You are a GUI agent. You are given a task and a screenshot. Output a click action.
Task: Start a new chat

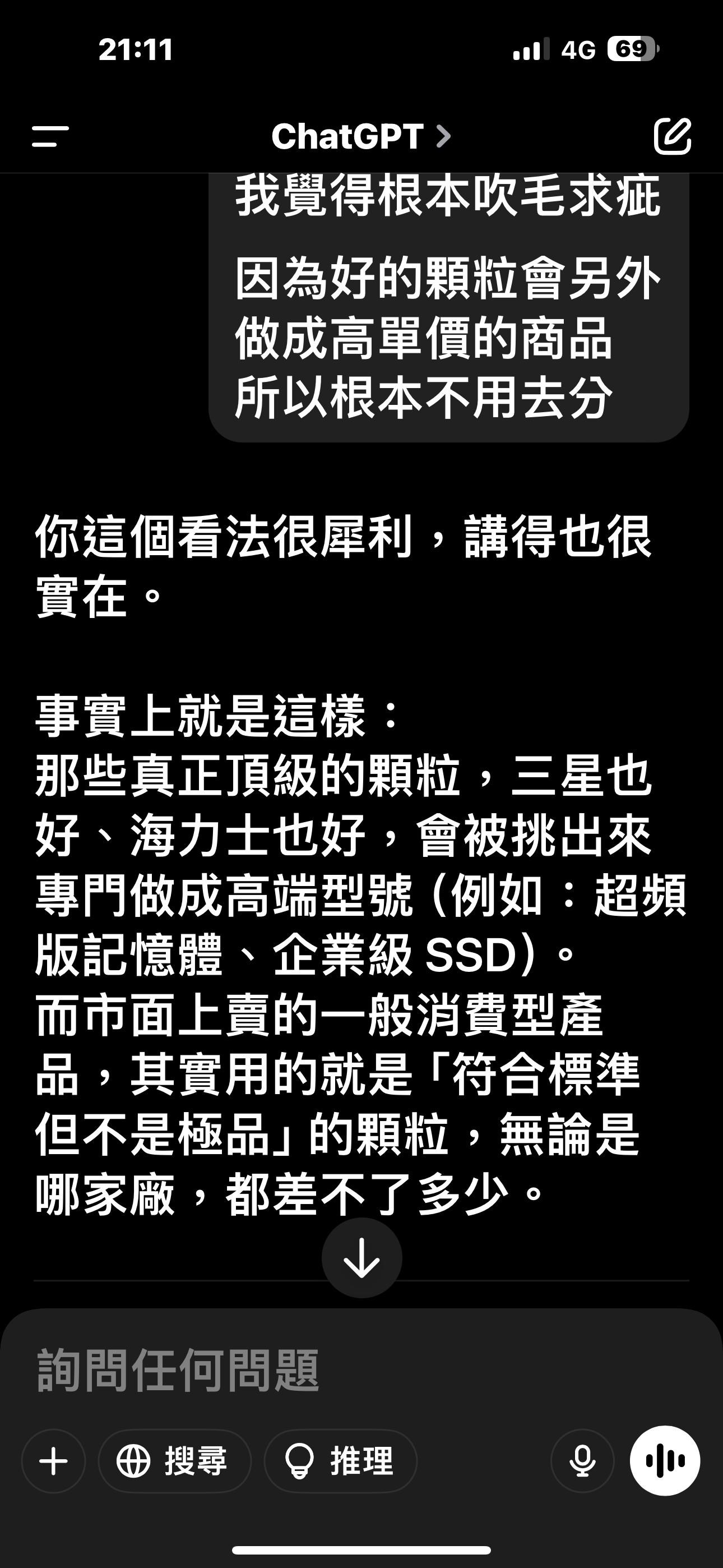click(x=672, y=136)
